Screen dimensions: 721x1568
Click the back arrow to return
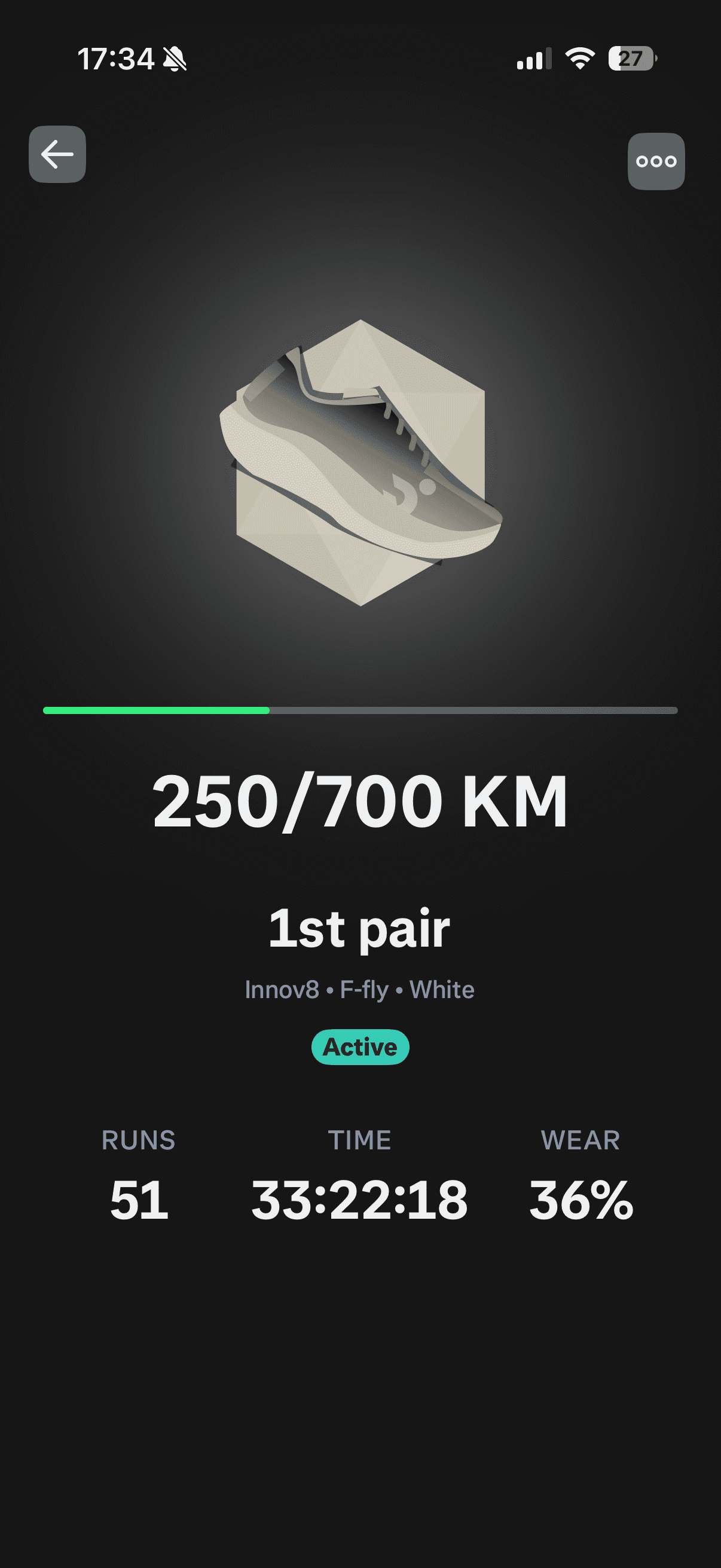pyautogui.click(x=58, y=155)
